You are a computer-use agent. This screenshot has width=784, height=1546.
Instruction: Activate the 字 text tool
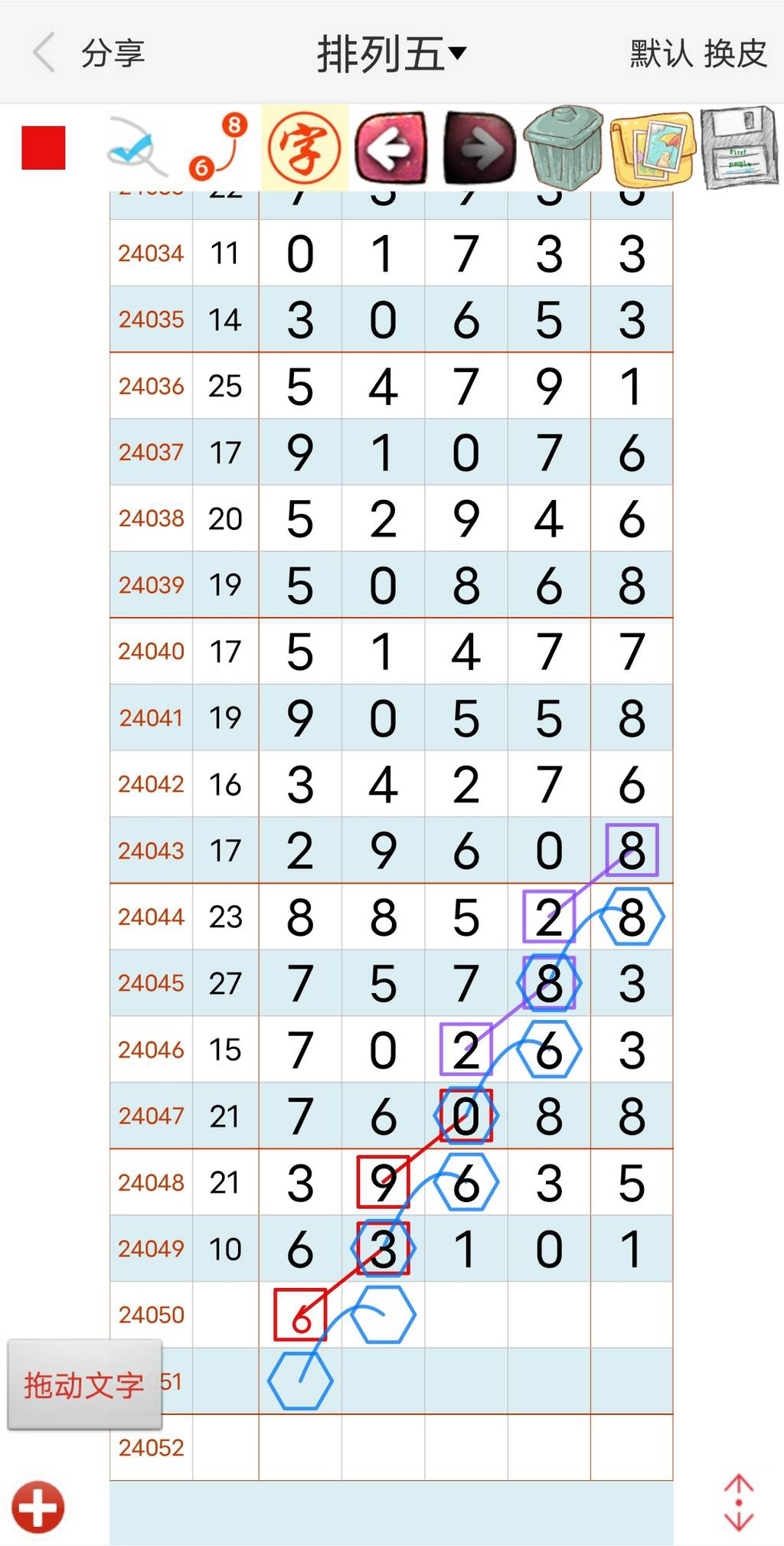(304, 148)
